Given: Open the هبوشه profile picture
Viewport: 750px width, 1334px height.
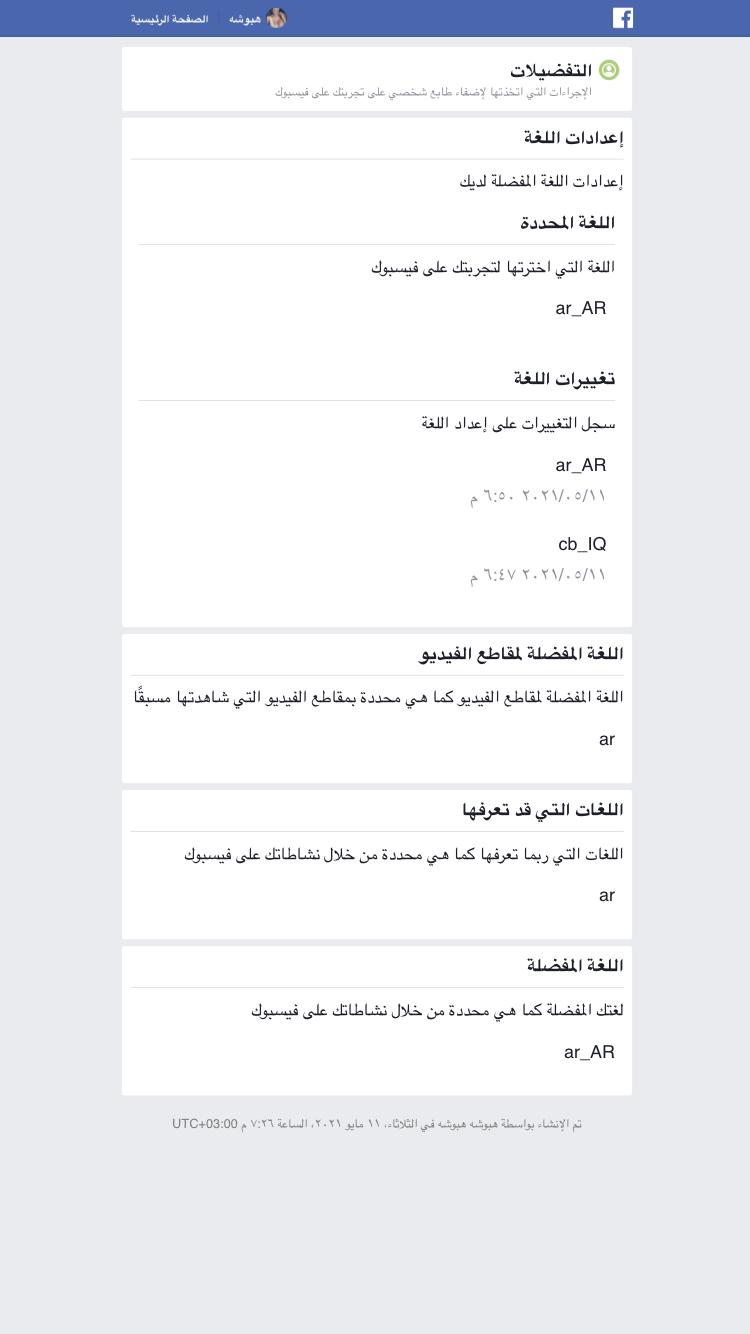Looking at the screenshot, I should tap(277, 18).
